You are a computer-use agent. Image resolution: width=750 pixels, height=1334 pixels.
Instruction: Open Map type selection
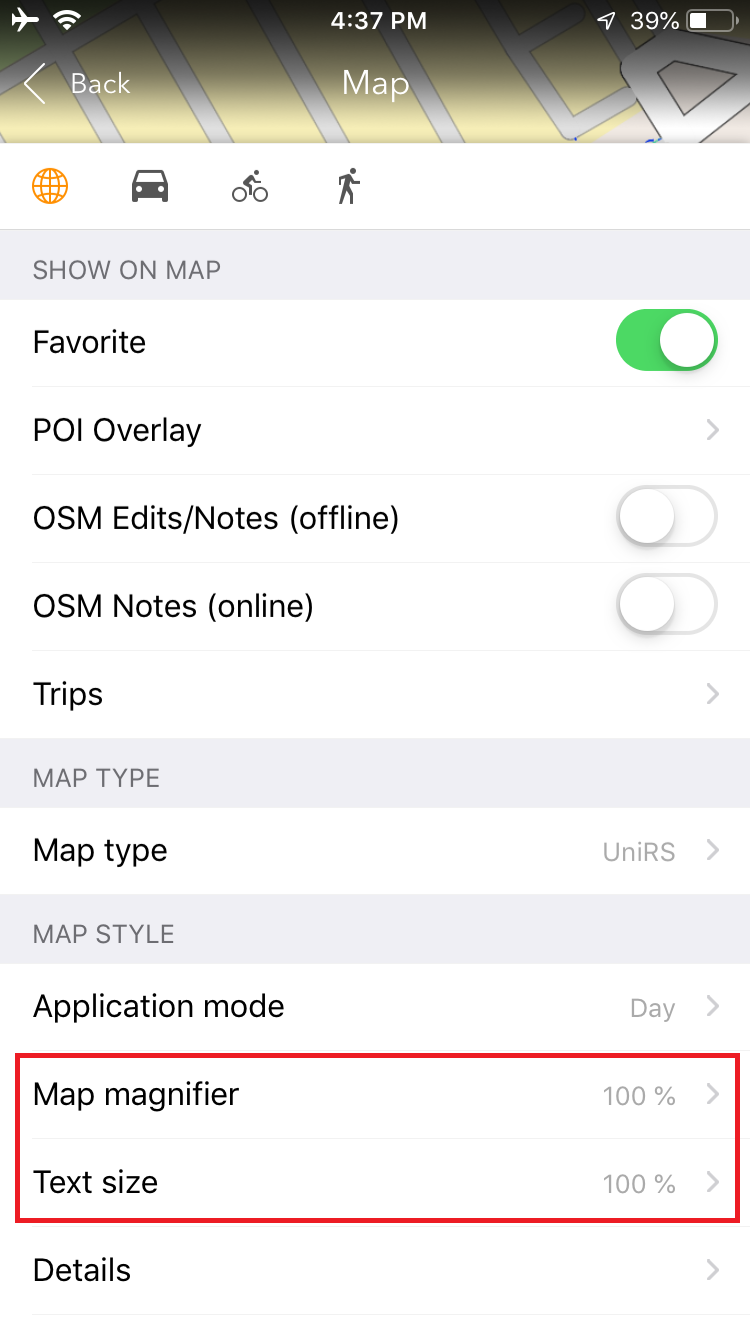pos(375,851)
